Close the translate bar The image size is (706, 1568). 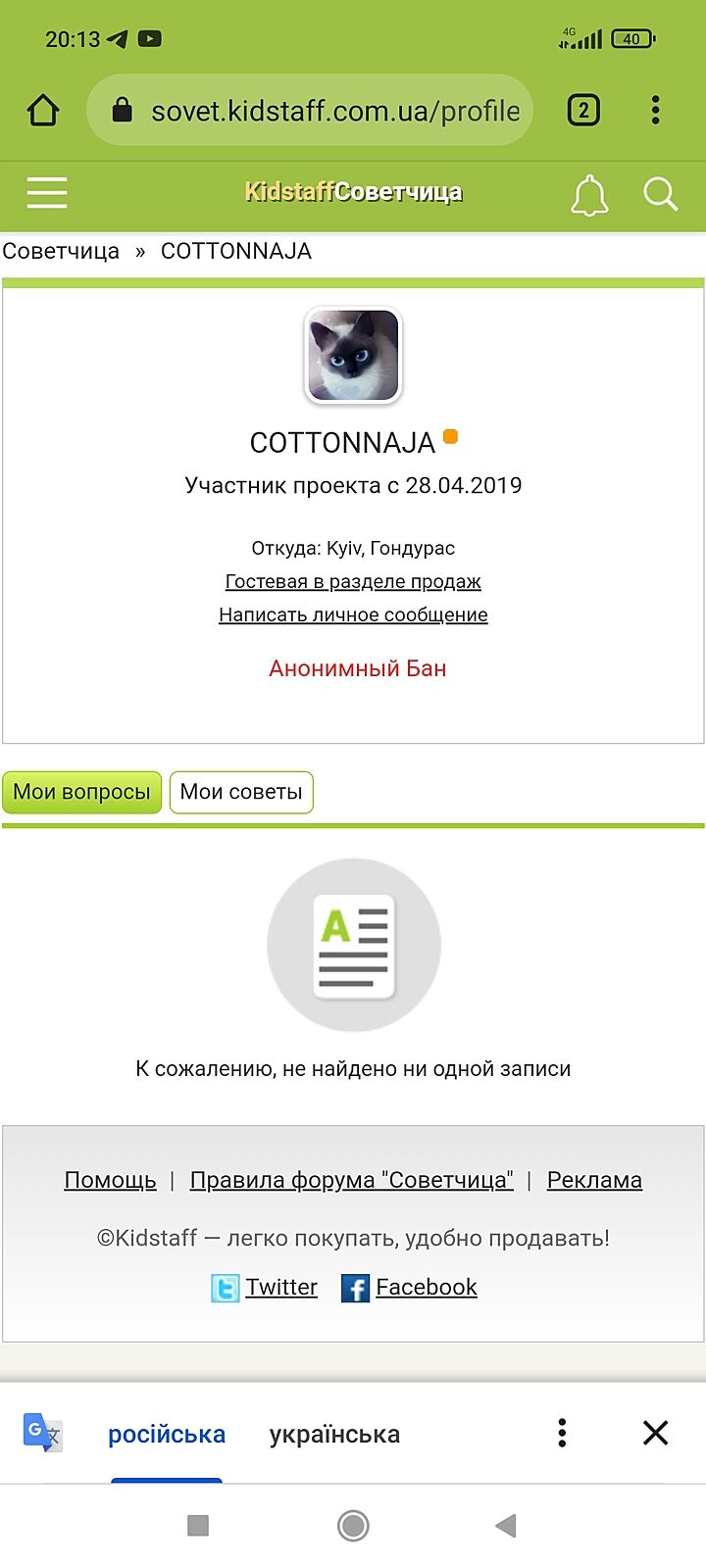click(x=655, y=1433)
